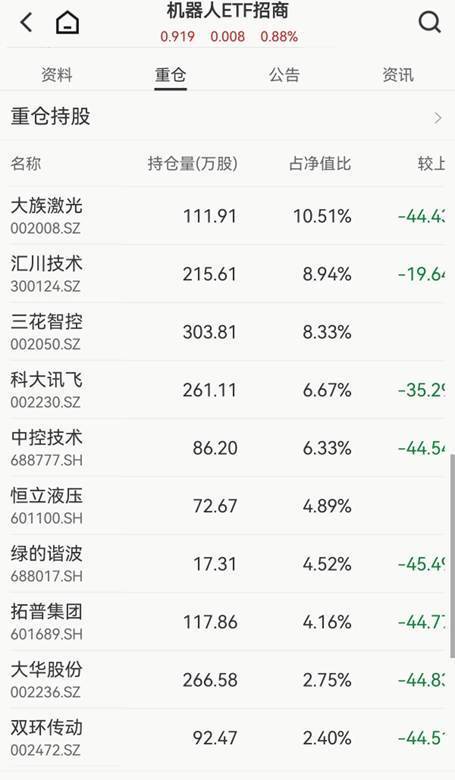The image size is (455, 780).
Task: View 绿的谐波 stock details
Action: click(x=227, y=564)
